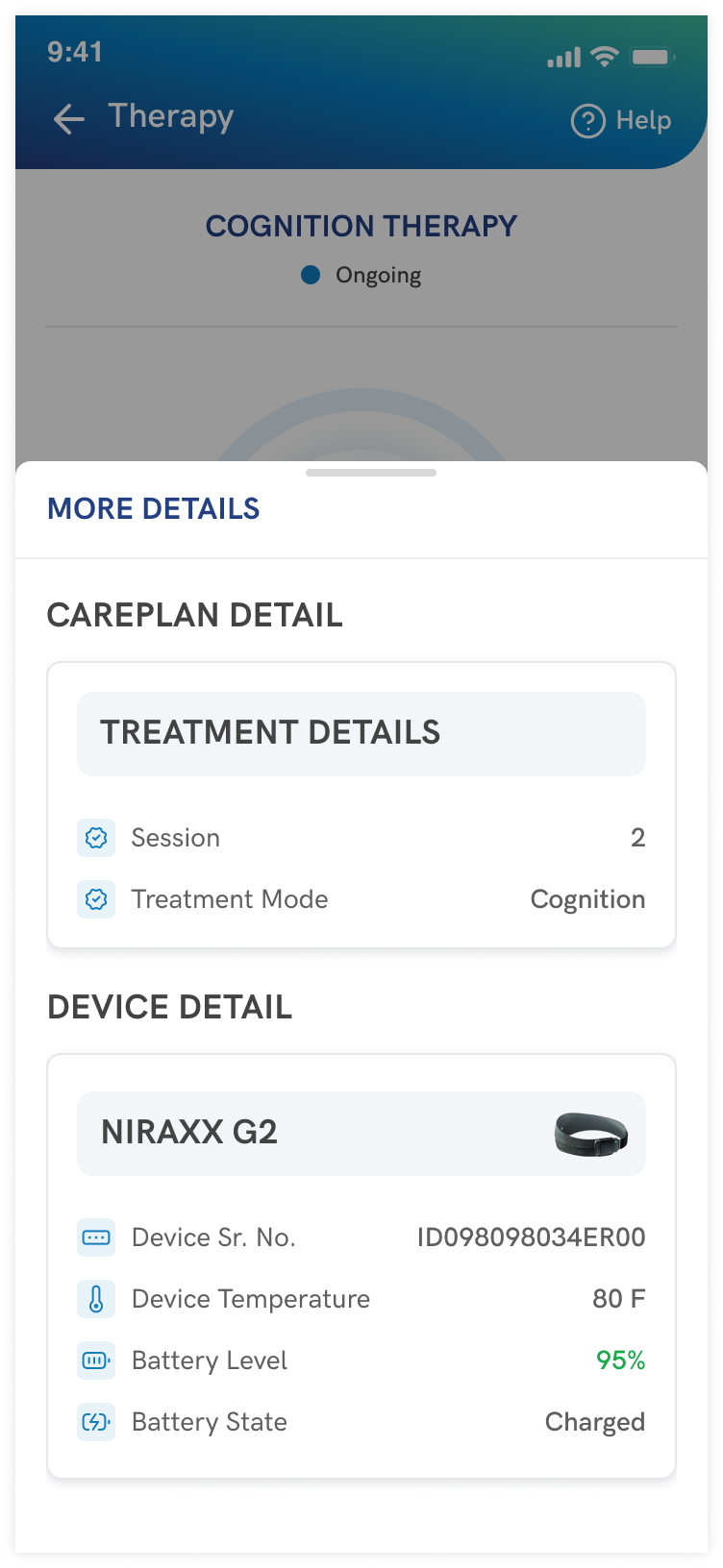Click the Battery State charging icon
The width and height of the screenshot is (723, 1568).
point(96,1422)
